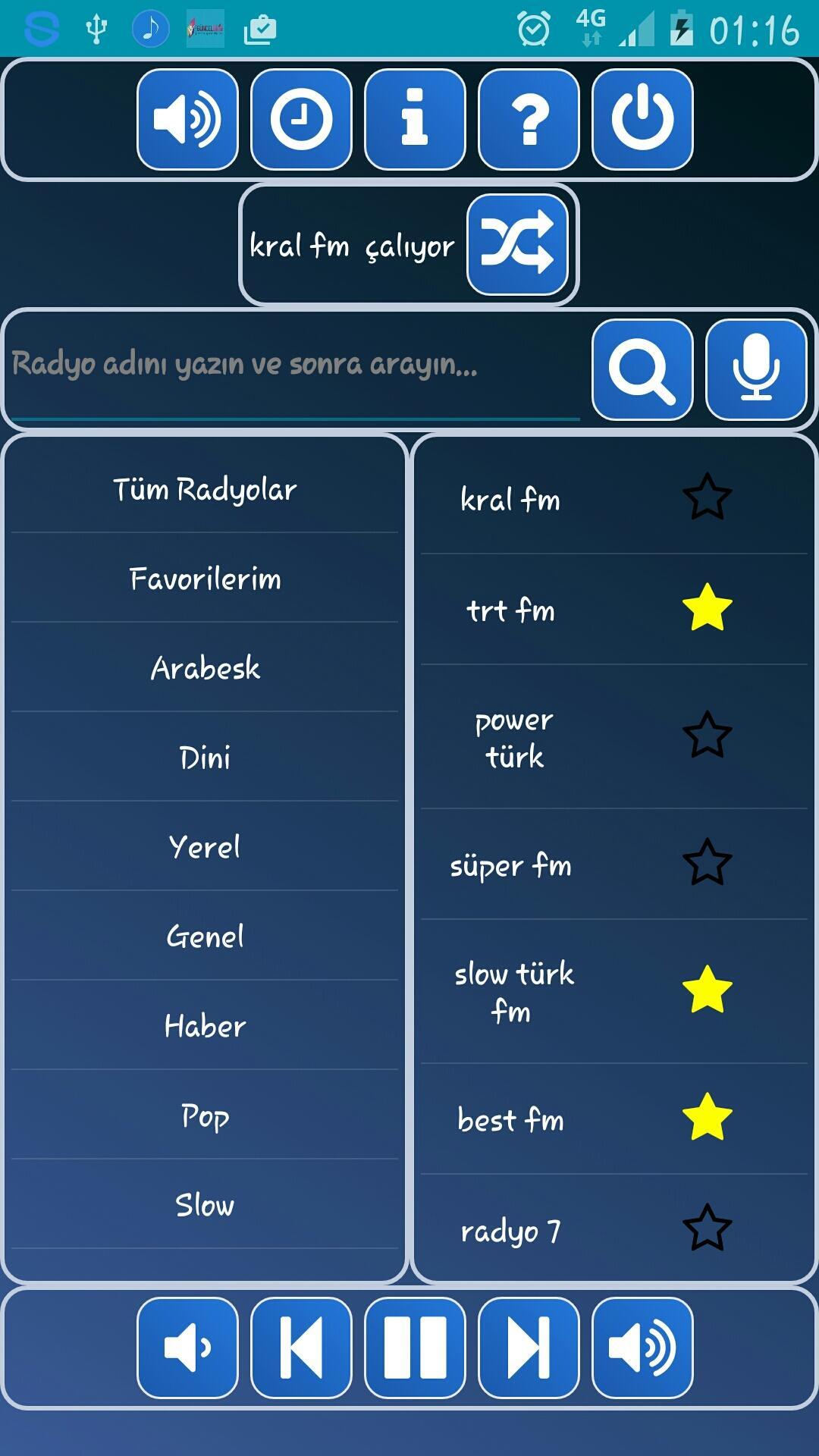Show all stations via Tüm Radyolar
Screen dimensions: 819x1456
click(x=205, y=490)
